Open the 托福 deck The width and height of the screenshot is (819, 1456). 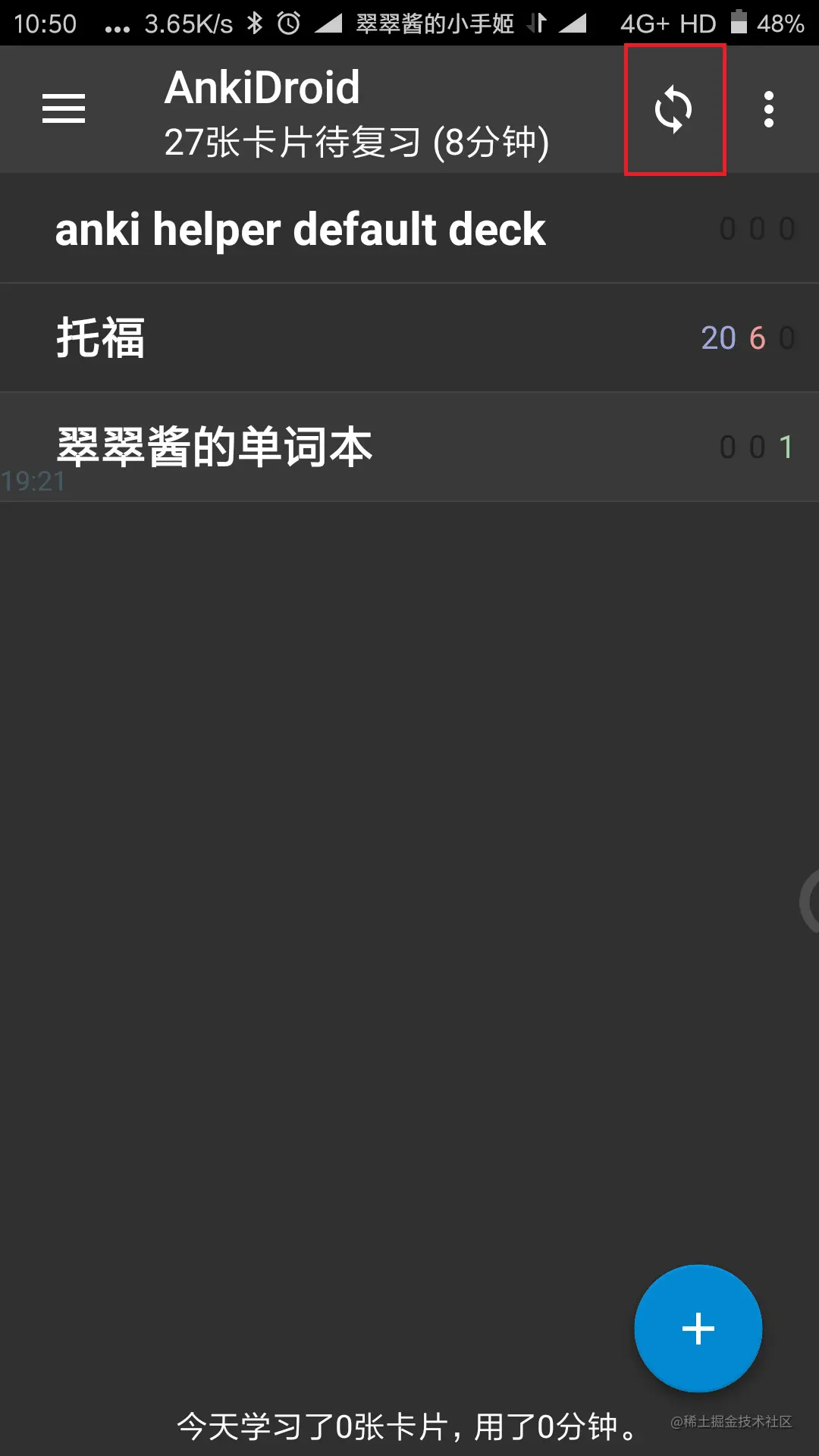[100, 338]
